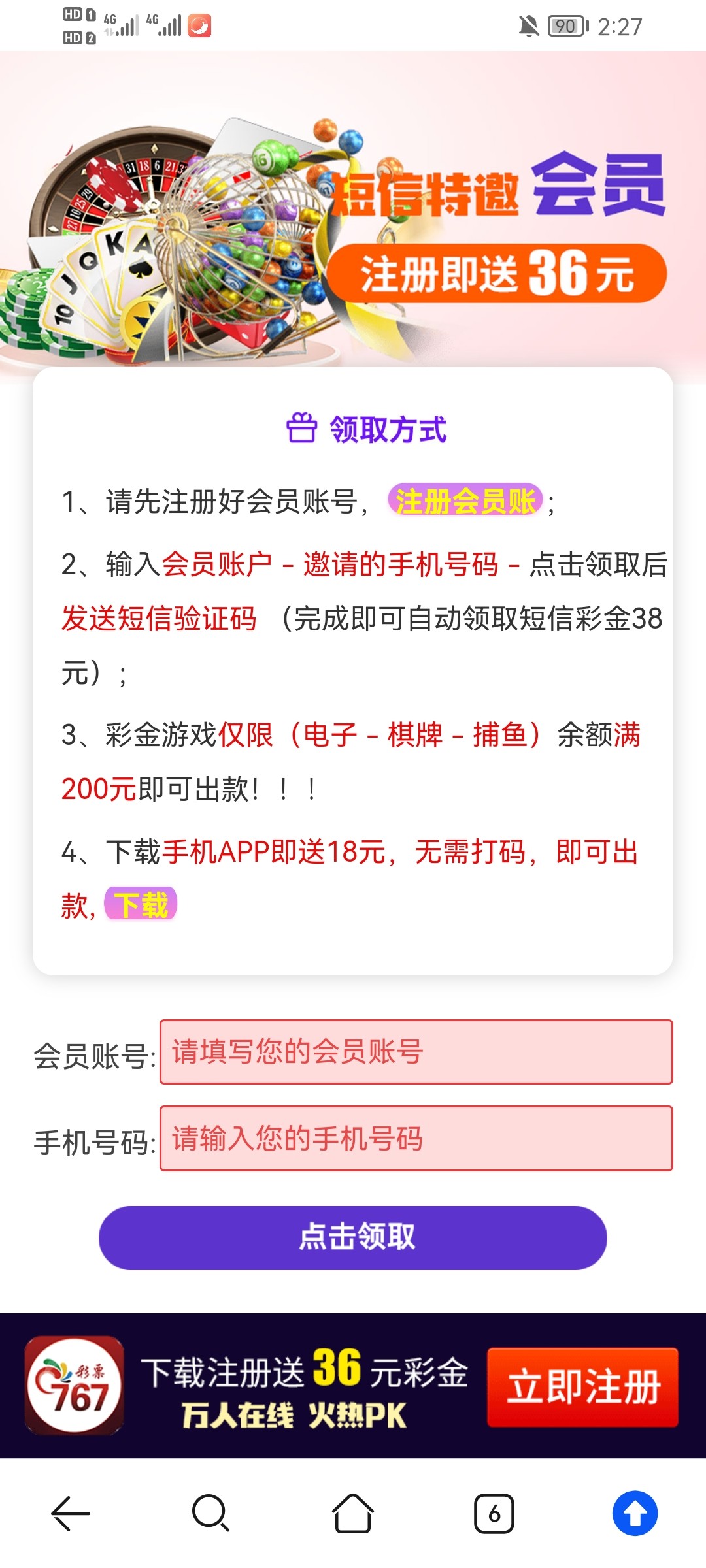
Task: Focus the 手机号码 input field
Action: point(416,1138)
